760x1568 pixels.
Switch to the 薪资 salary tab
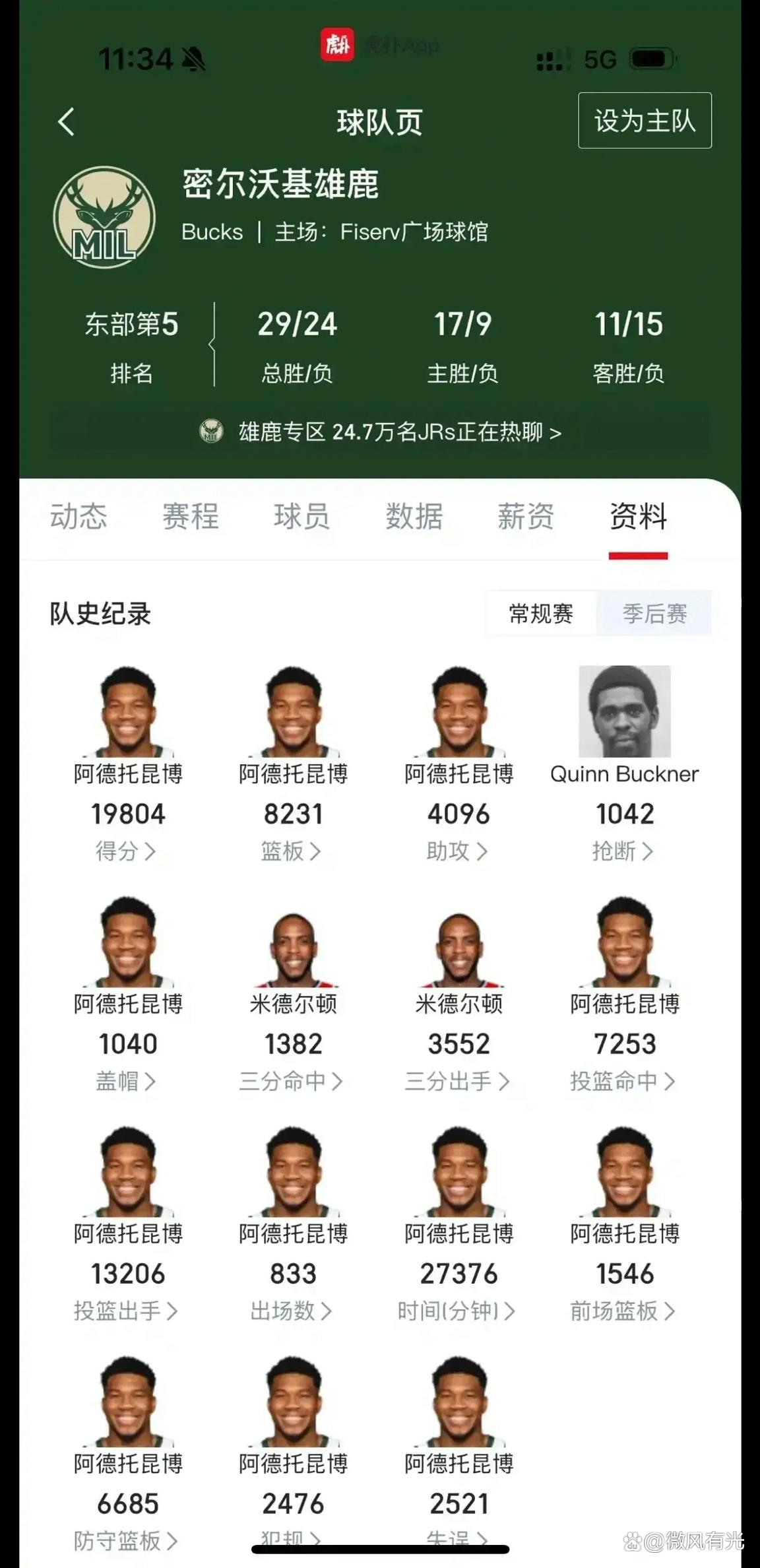526,519
